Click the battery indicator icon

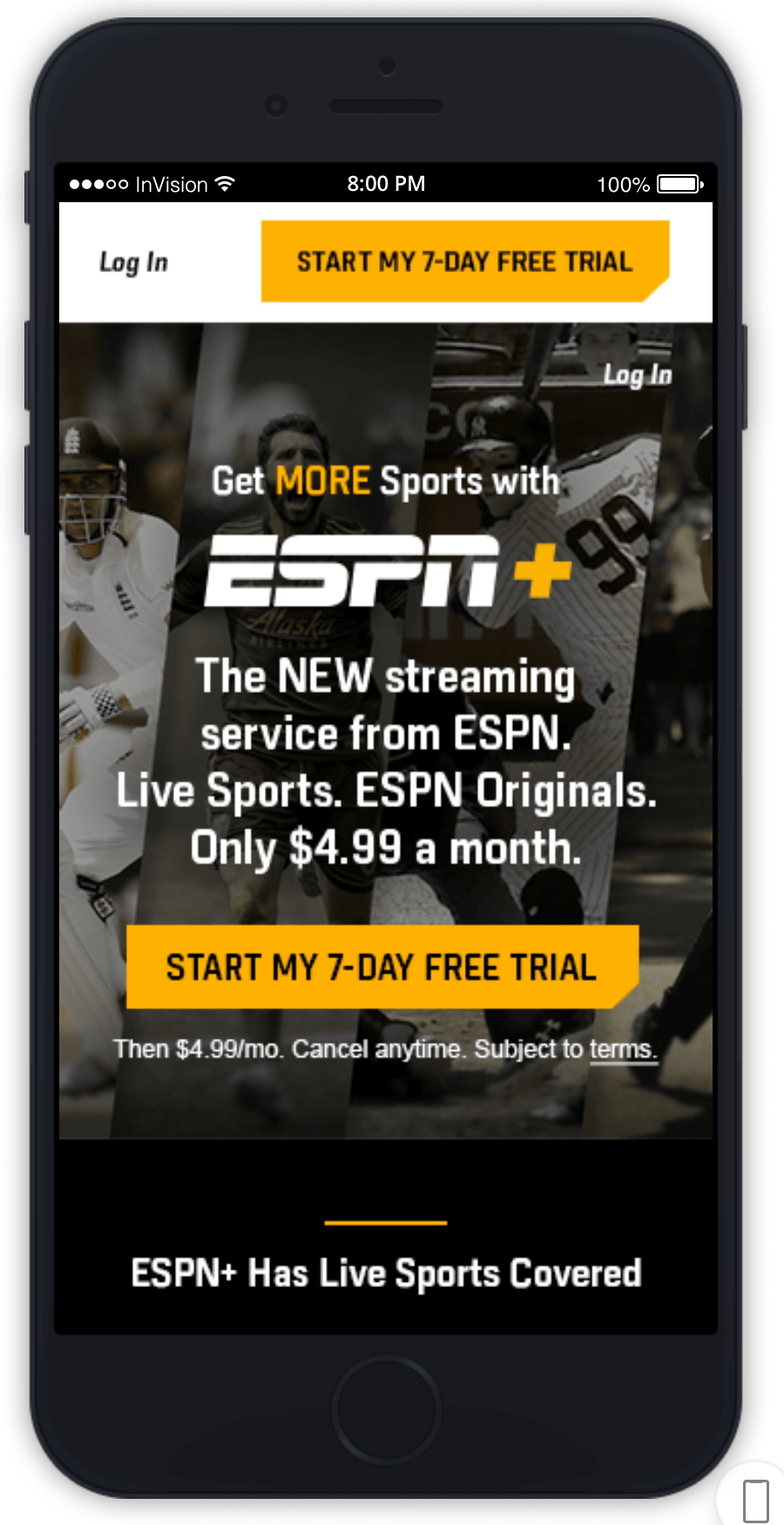678,183
